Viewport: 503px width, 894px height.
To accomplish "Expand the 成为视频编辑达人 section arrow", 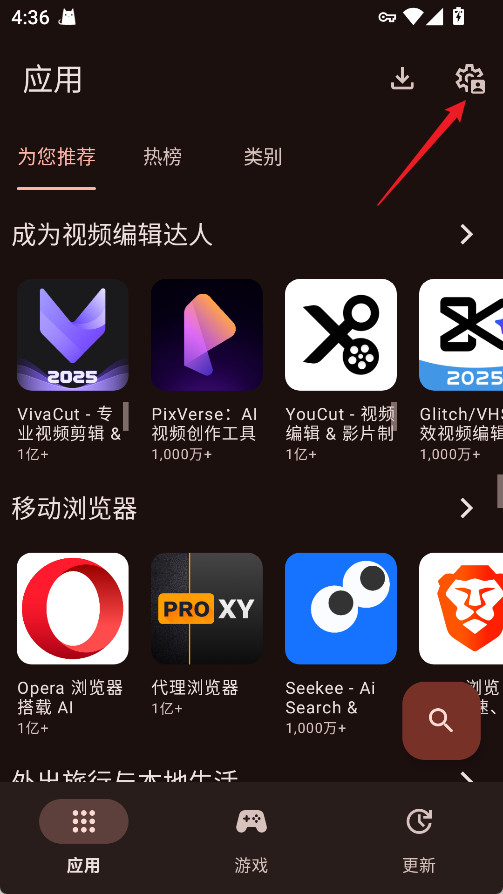I will pos(467,234).
